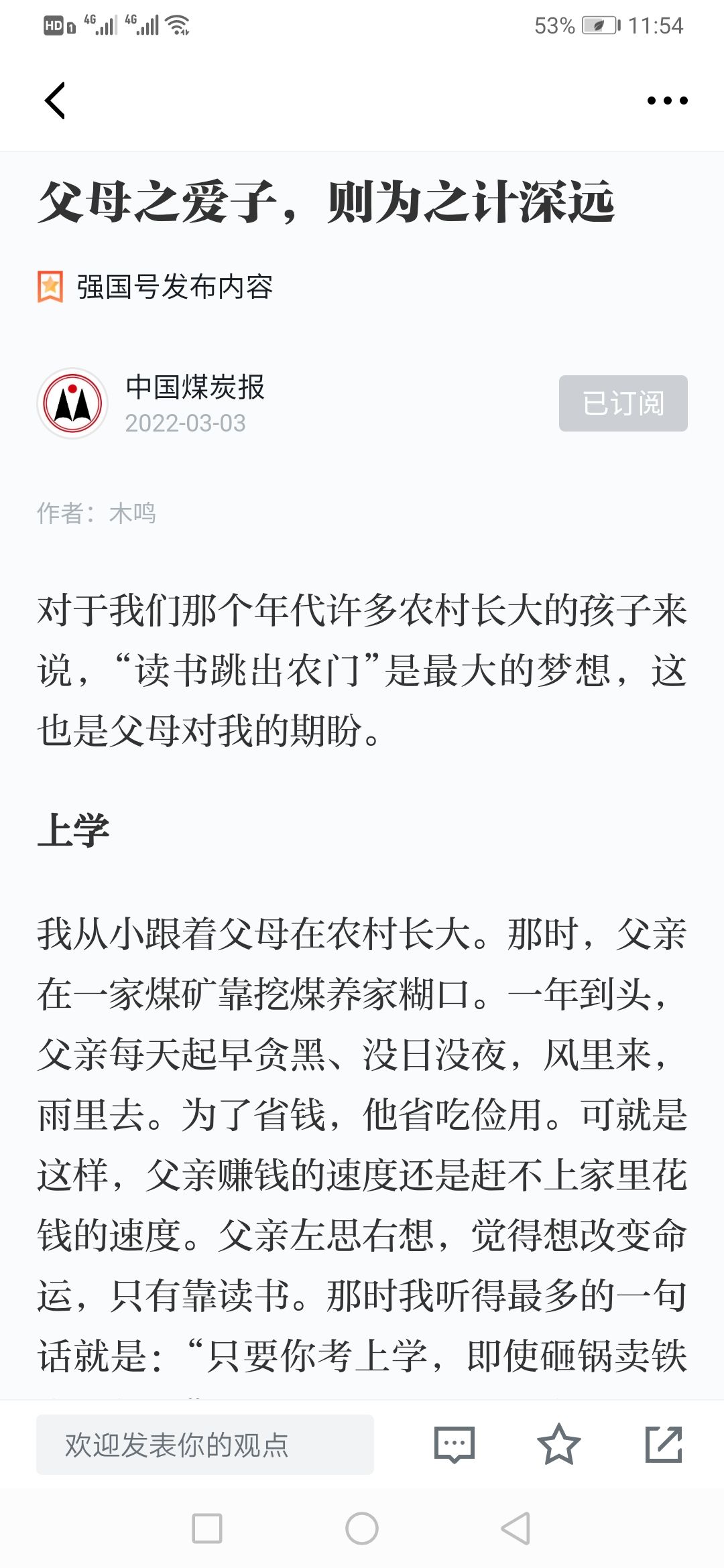Tap the system home button
Viewport: 724px width, 1568px height.
click(x=362, y=1528)
